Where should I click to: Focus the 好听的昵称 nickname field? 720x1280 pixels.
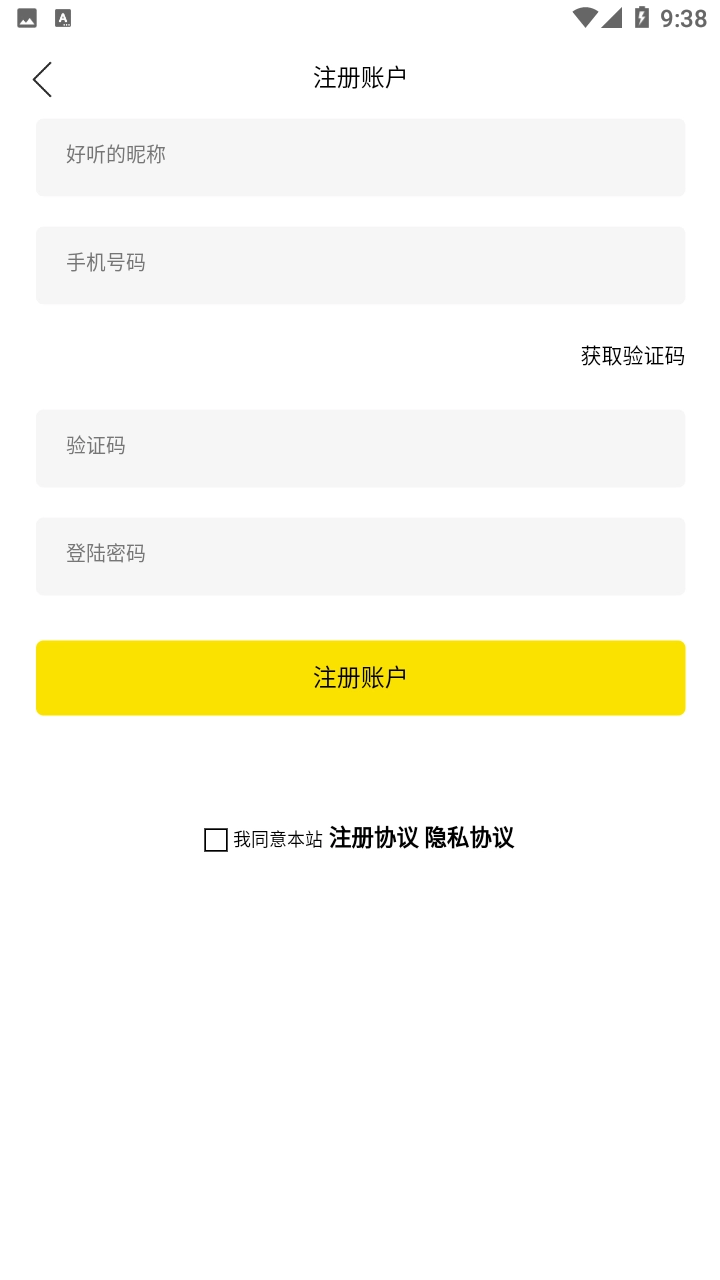(x=360, y=157)
